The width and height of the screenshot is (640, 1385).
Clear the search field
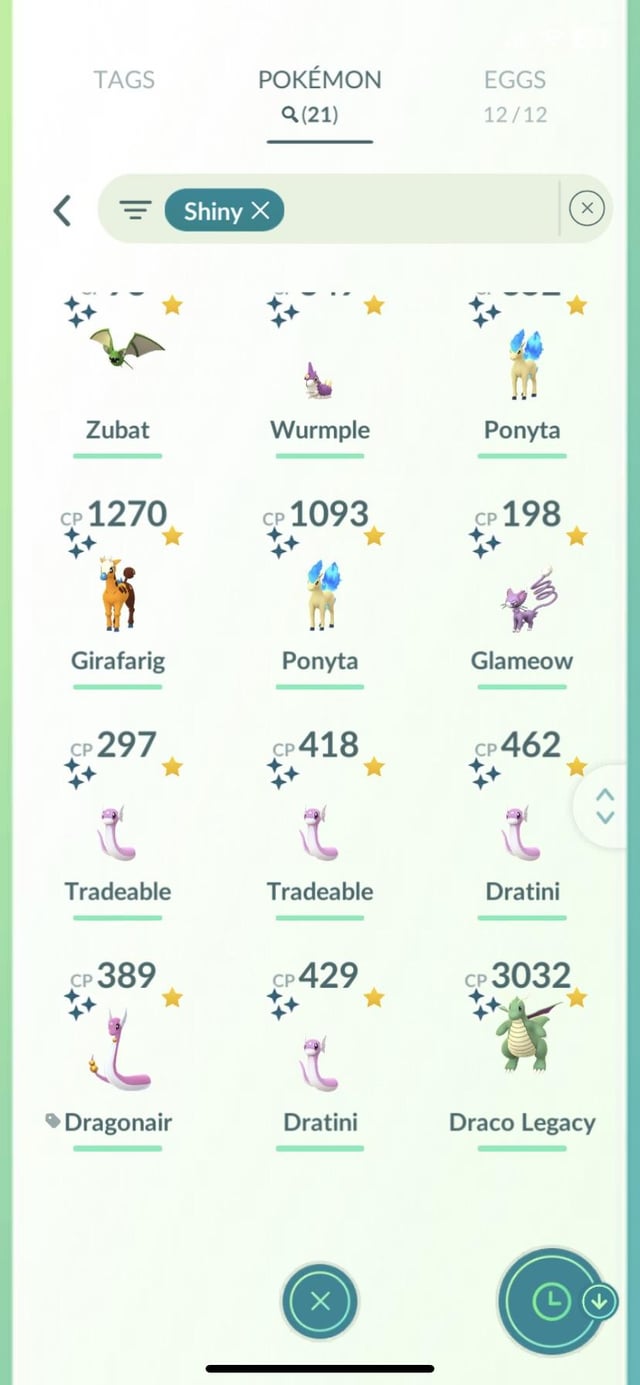pos(587,208)
